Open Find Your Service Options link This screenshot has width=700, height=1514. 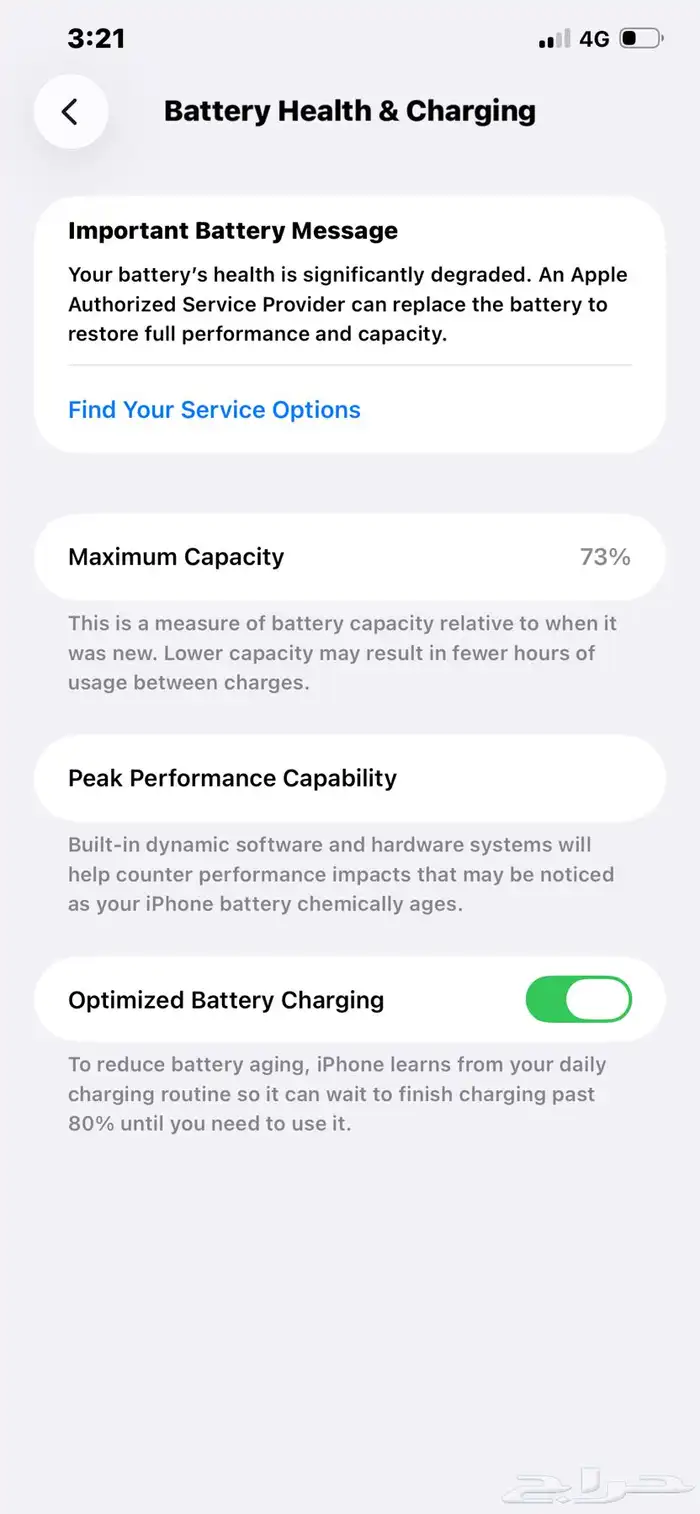(x=214, y=410)
